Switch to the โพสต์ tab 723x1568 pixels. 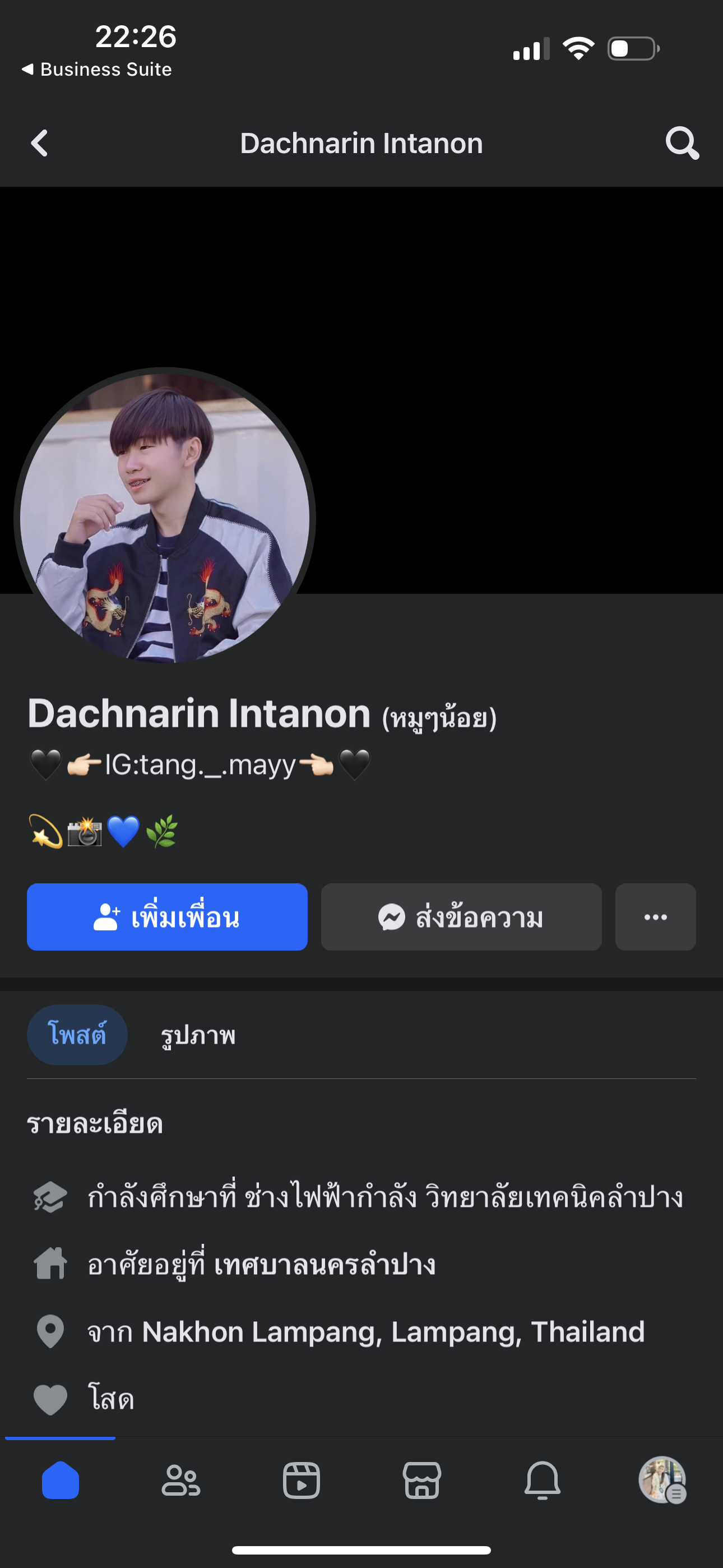(77, 1035)
